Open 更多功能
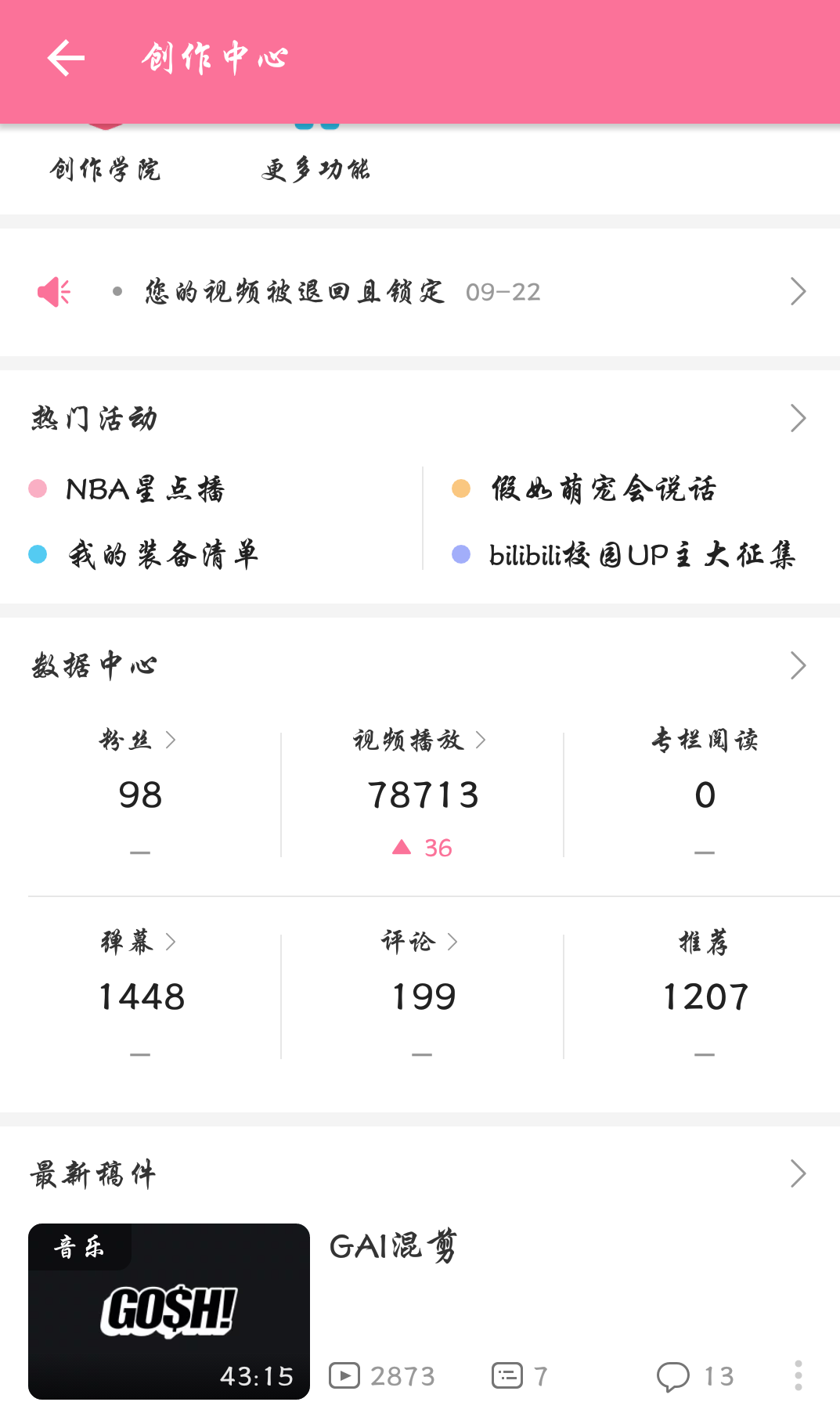Viewport: 840px width, 1420px height. tap(315, 168)
